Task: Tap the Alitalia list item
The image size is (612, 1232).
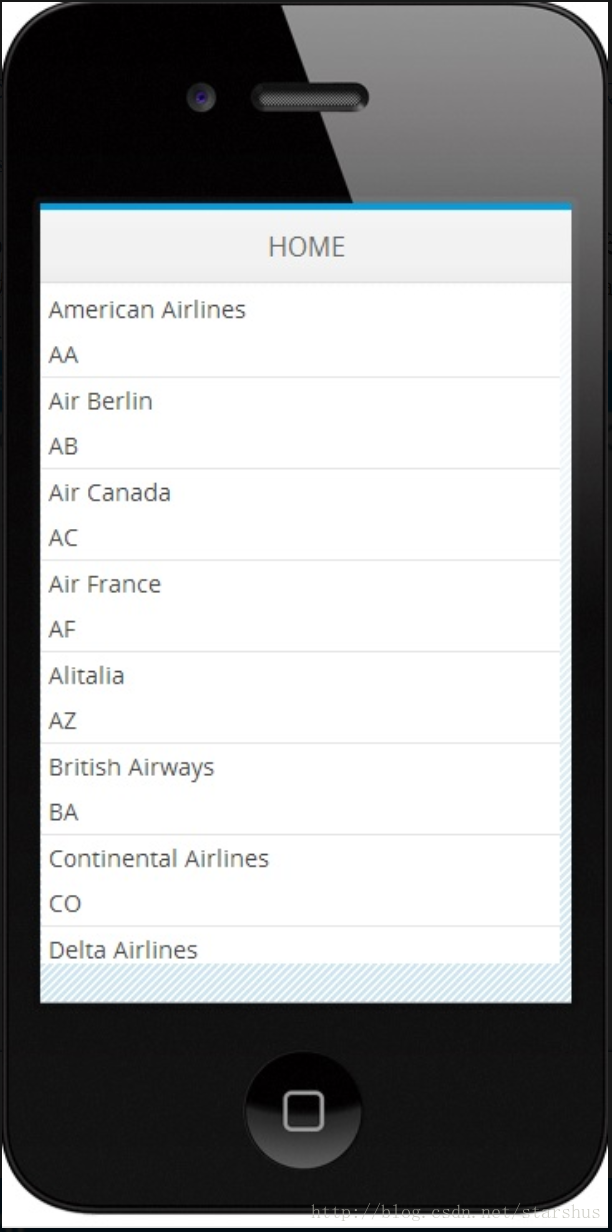Action: (300, 697)
